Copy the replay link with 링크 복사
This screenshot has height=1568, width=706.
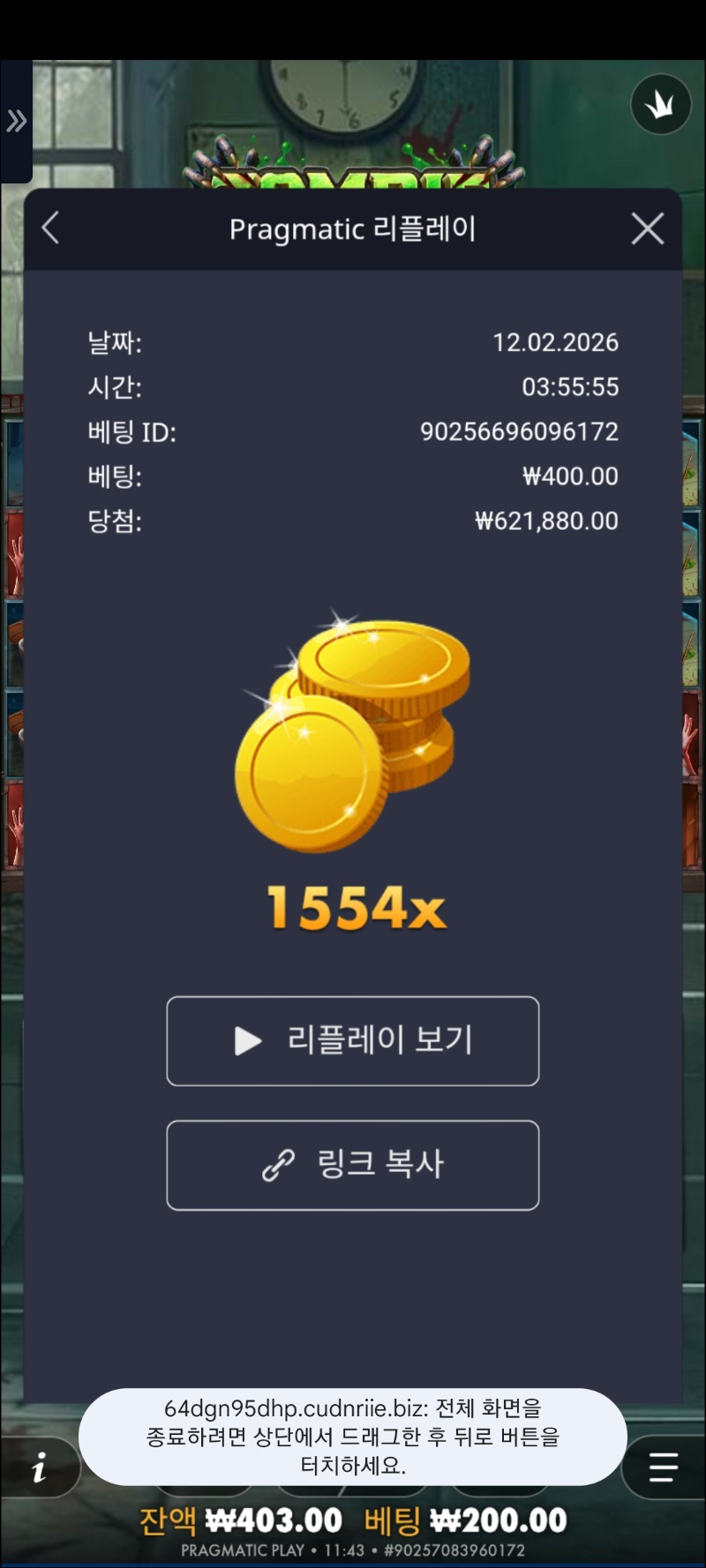(353, 1165)
